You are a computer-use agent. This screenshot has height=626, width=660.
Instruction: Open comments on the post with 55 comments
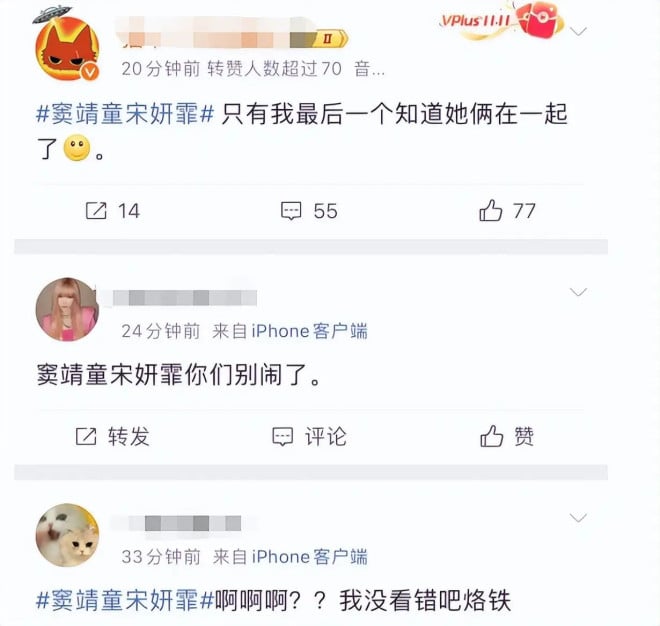[x=308, y=211]
